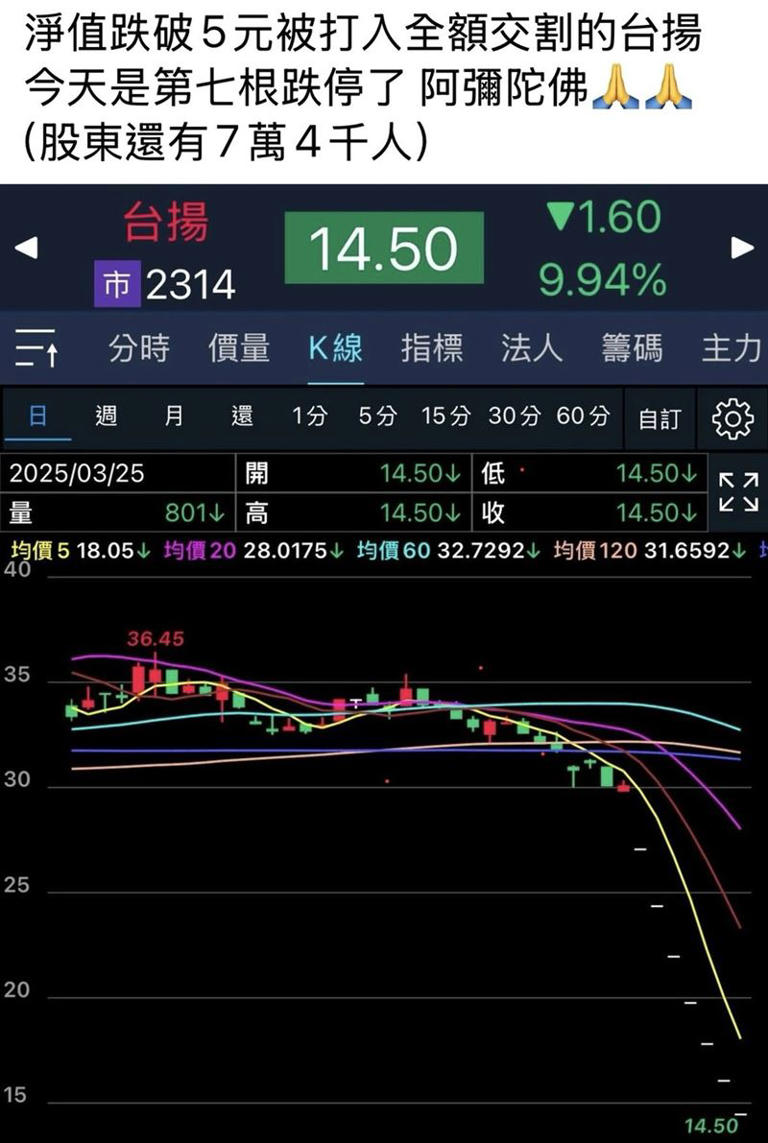Switch chart to weekly 週 period
This screenshot has width=768, height=1143.
[x=106, y=416]
